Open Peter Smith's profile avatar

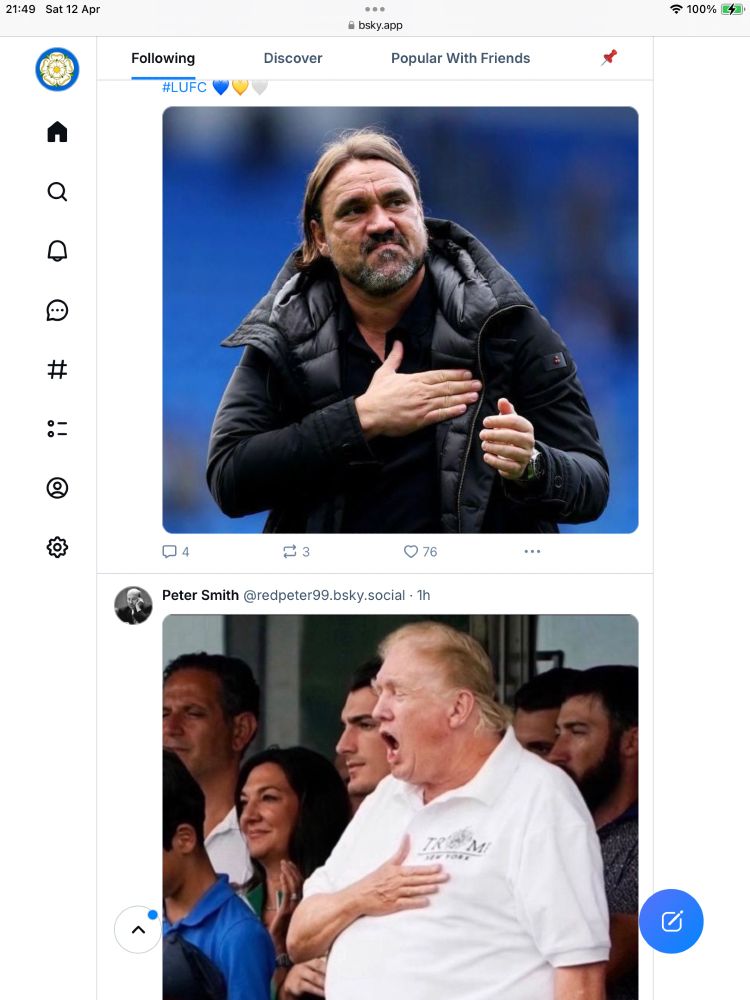(x=133, y=604)
